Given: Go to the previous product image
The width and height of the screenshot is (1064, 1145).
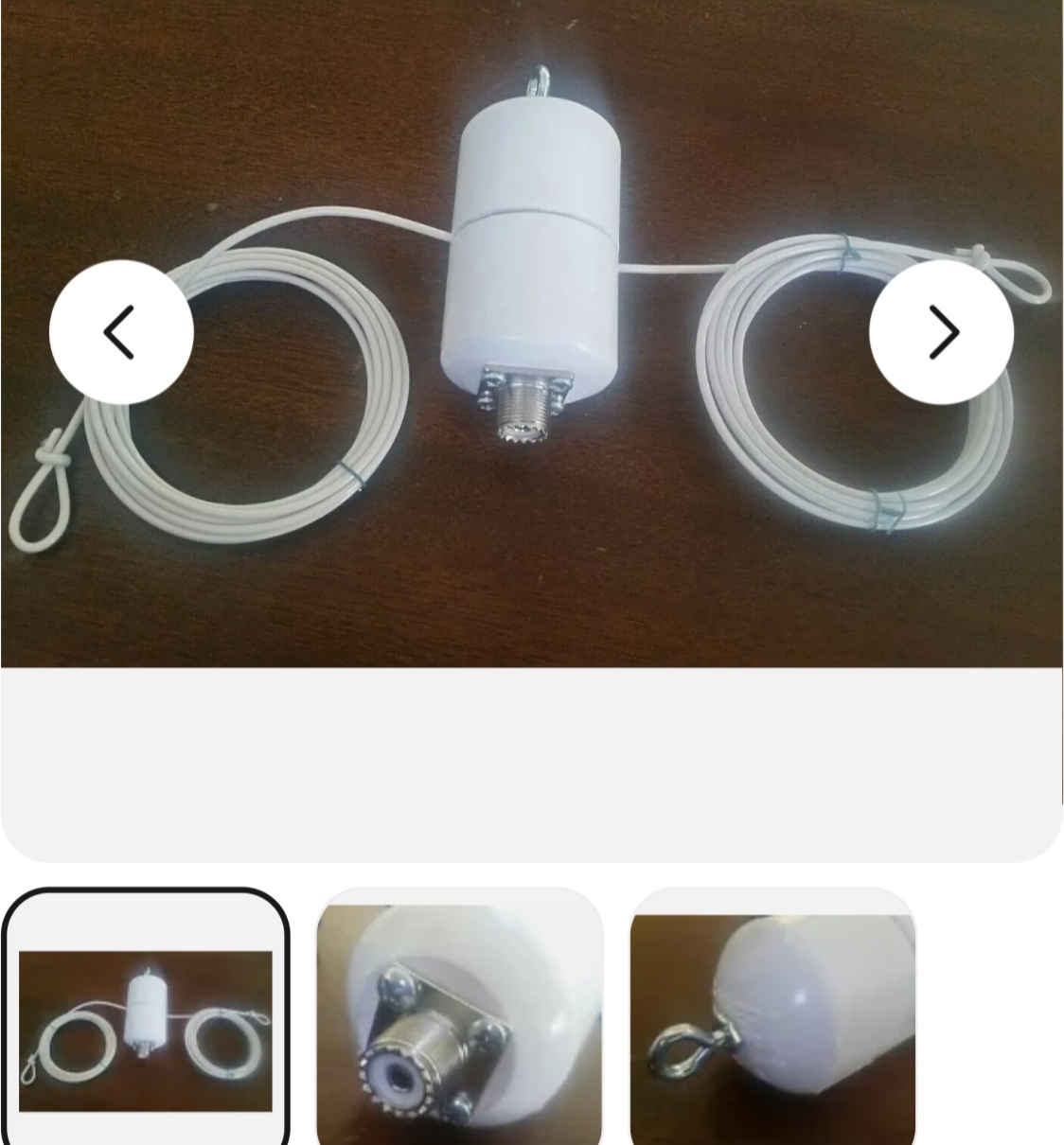Looking at the screenshot, I should 121,332.
